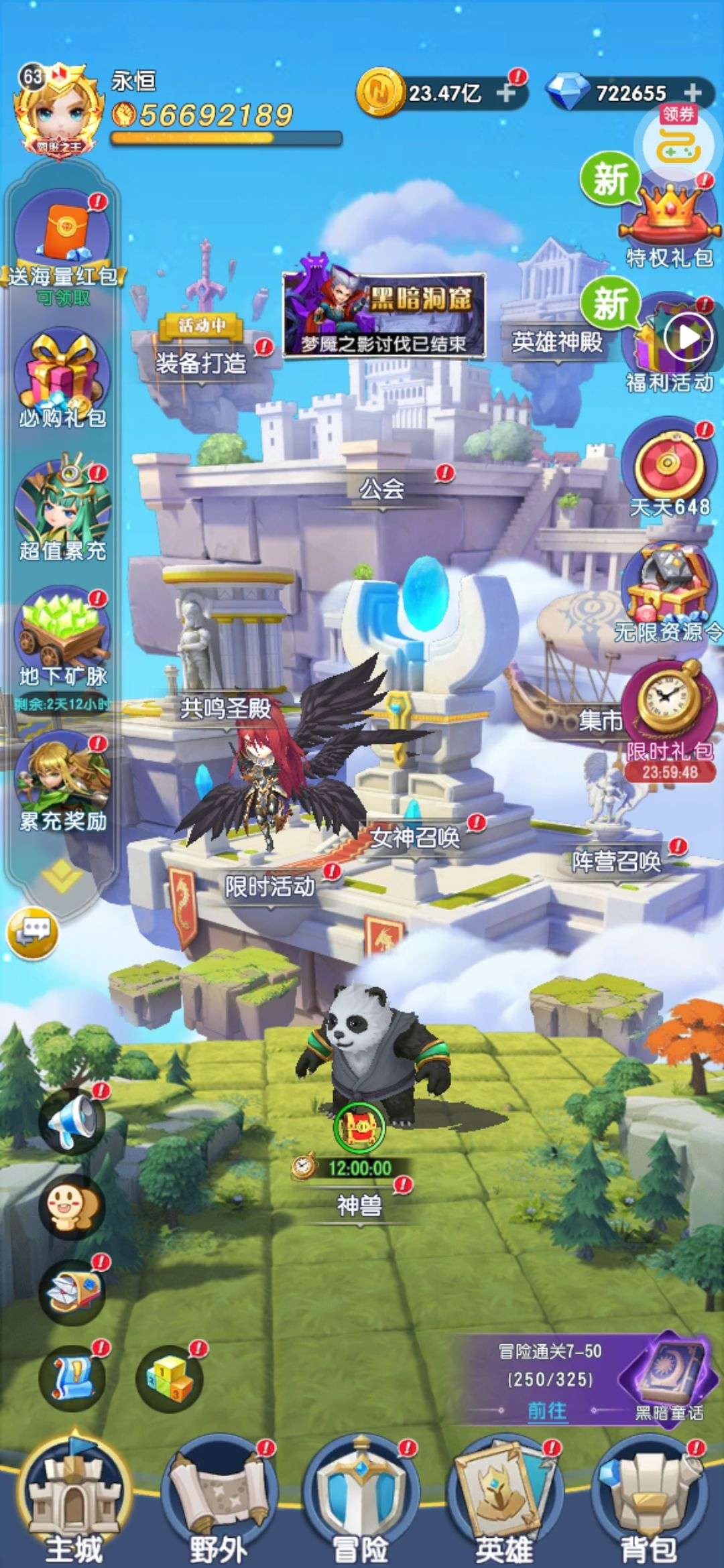Enter the 公会 guild building
Screen dimensions: 724x1568
click(382, 489)
